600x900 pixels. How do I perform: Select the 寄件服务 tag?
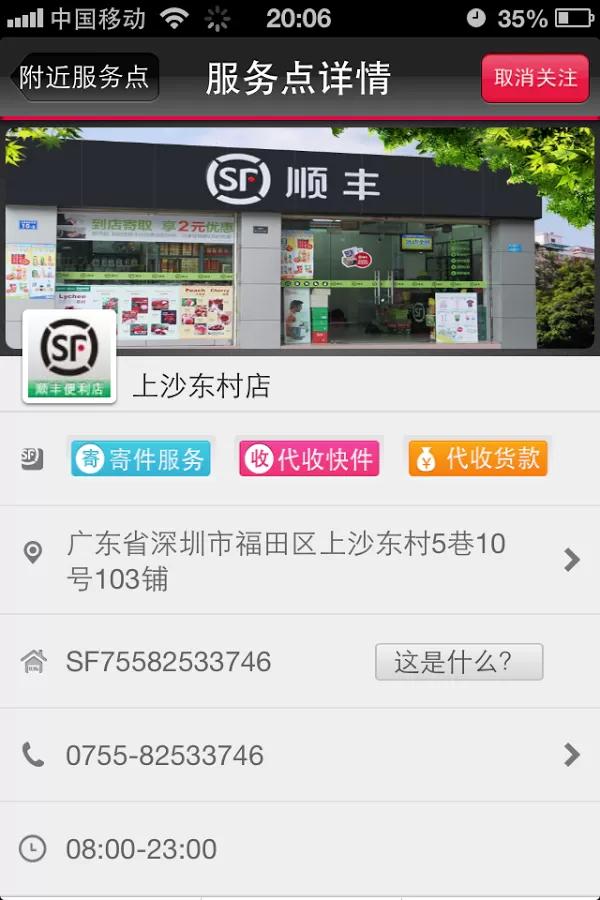(141, 459)
